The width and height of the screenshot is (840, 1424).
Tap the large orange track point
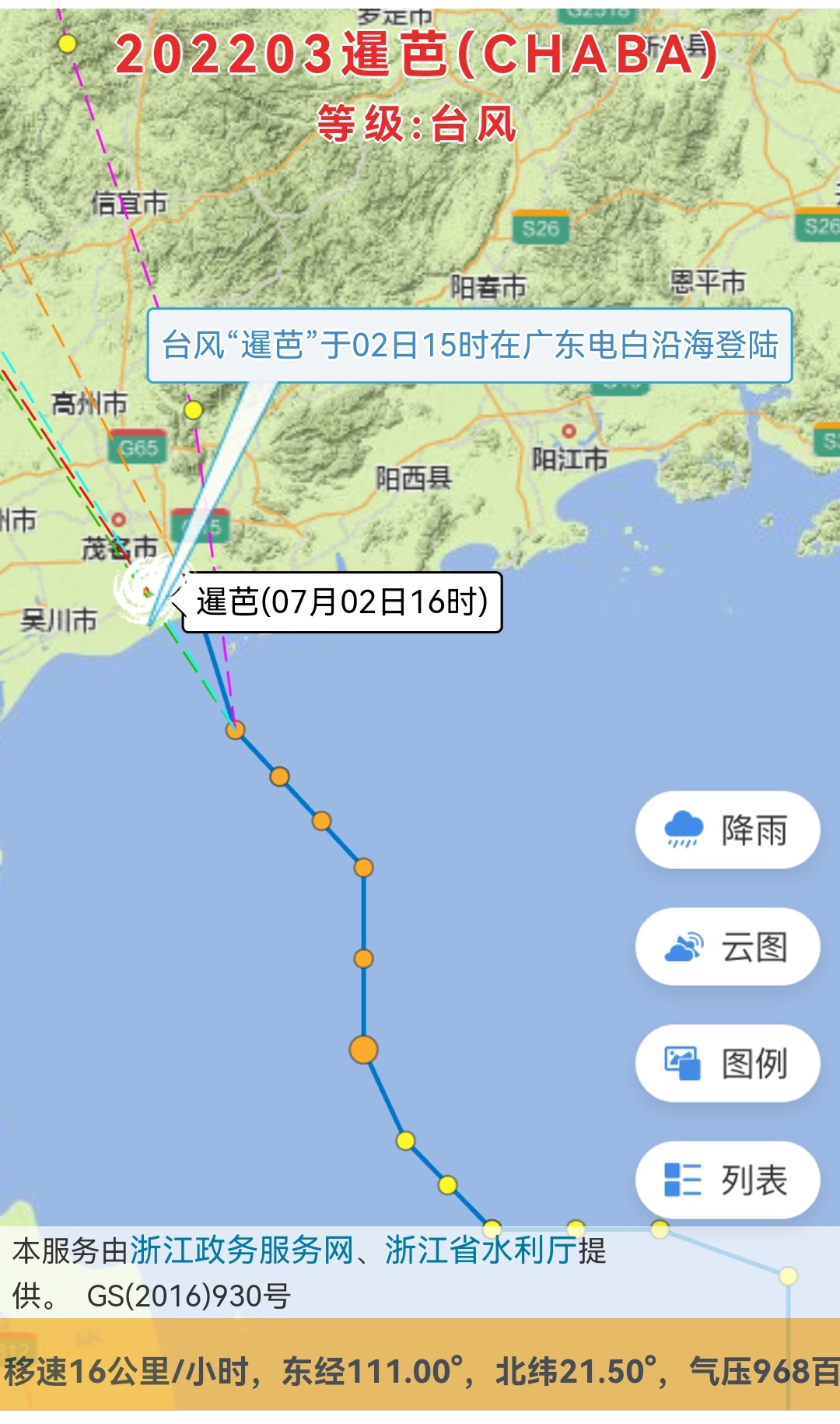(x=363, y=1050)
